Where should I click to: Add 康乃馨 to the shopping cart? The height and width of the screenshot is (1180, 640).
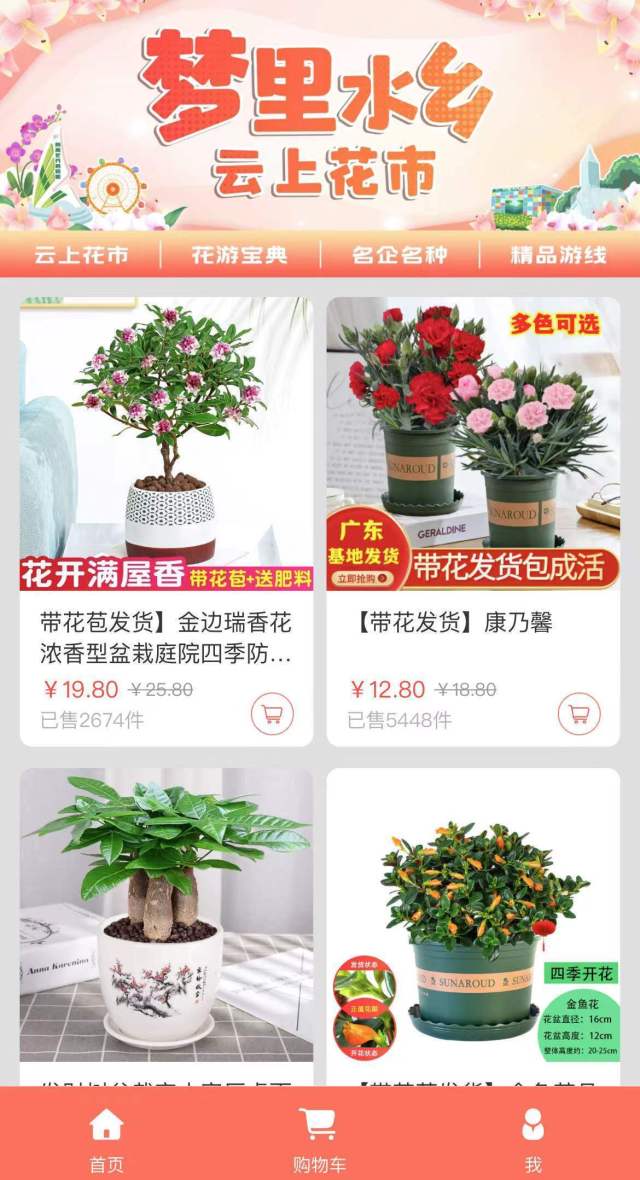pos(579,714)
